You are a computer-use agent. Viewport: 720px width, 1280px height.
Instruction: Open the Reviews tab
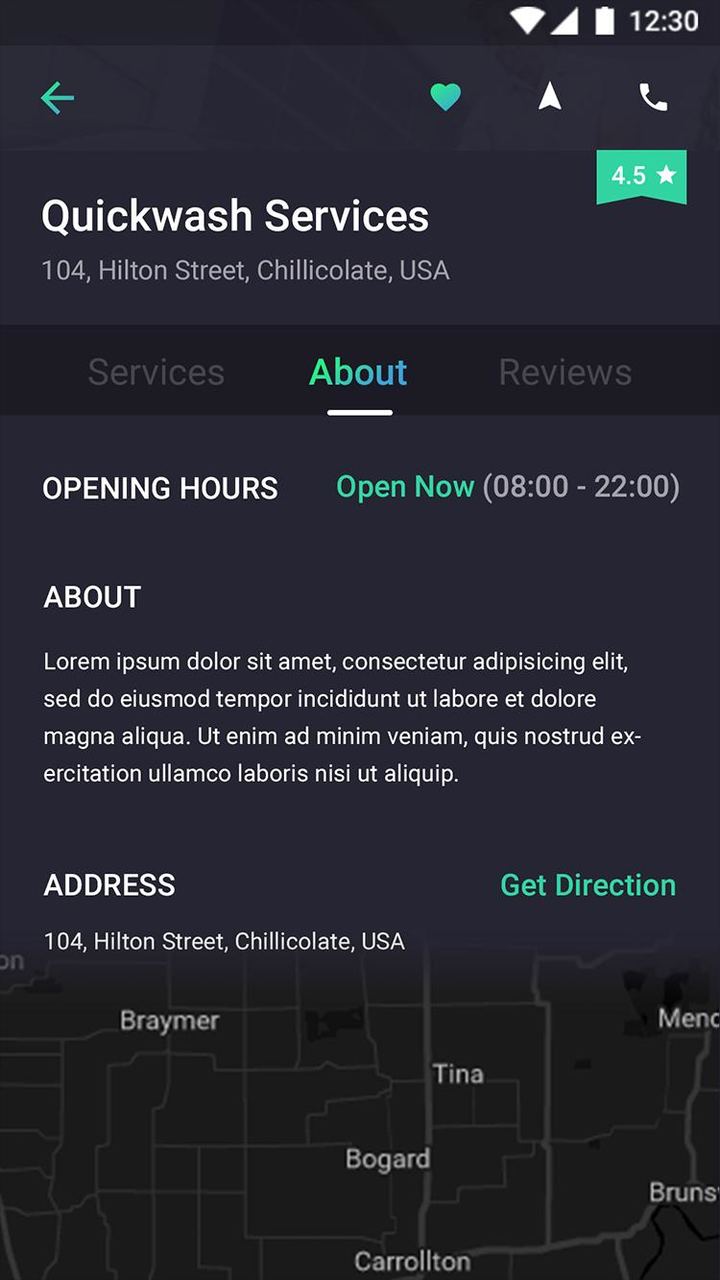[x=565, y=372]
